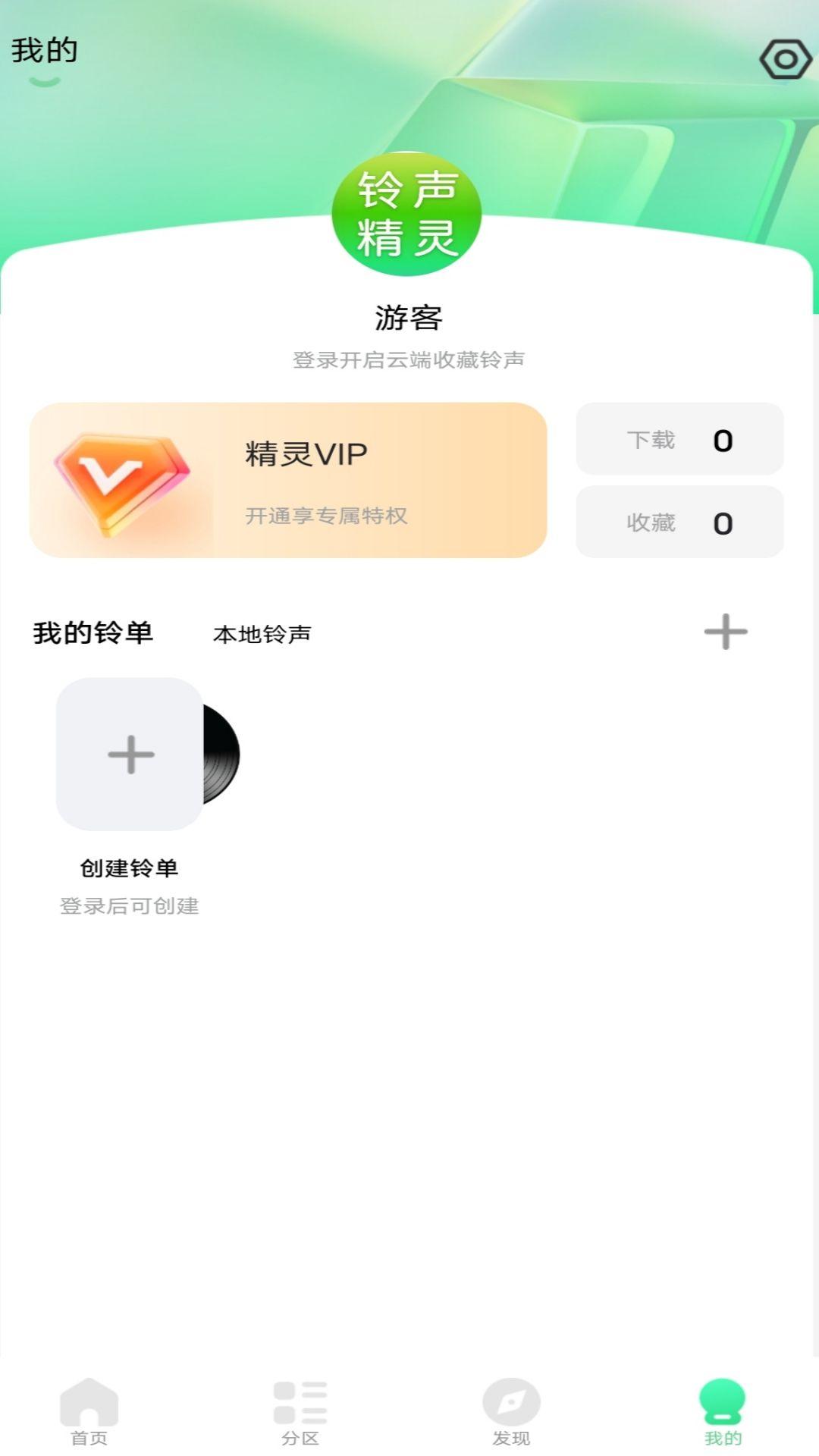The height and width of the screenshot is (1456, 819).
Task: Click the 下载 downloads counter
Action: tap(679, 440)
